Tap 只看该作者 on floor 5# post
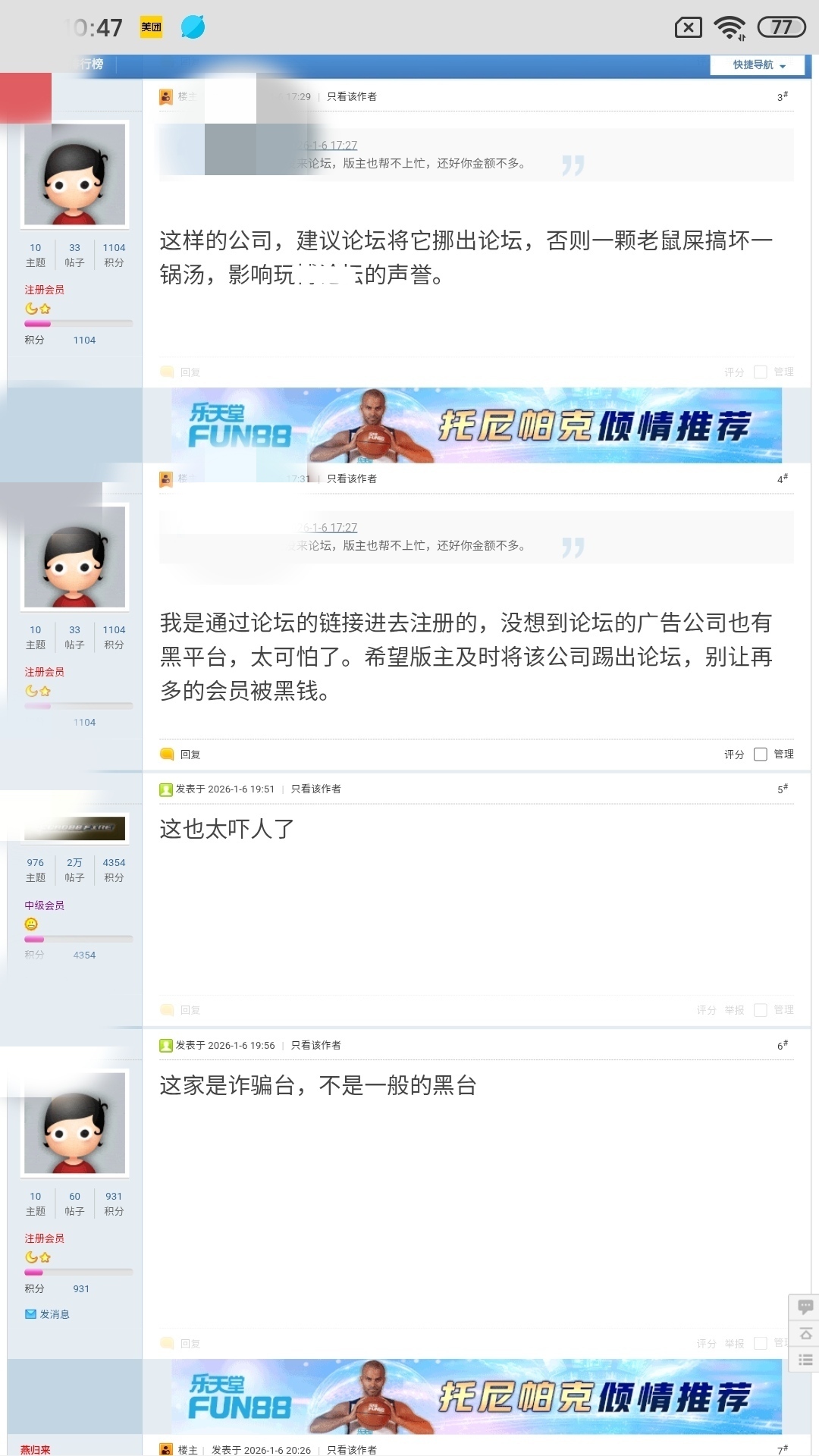 click(315, 789)
